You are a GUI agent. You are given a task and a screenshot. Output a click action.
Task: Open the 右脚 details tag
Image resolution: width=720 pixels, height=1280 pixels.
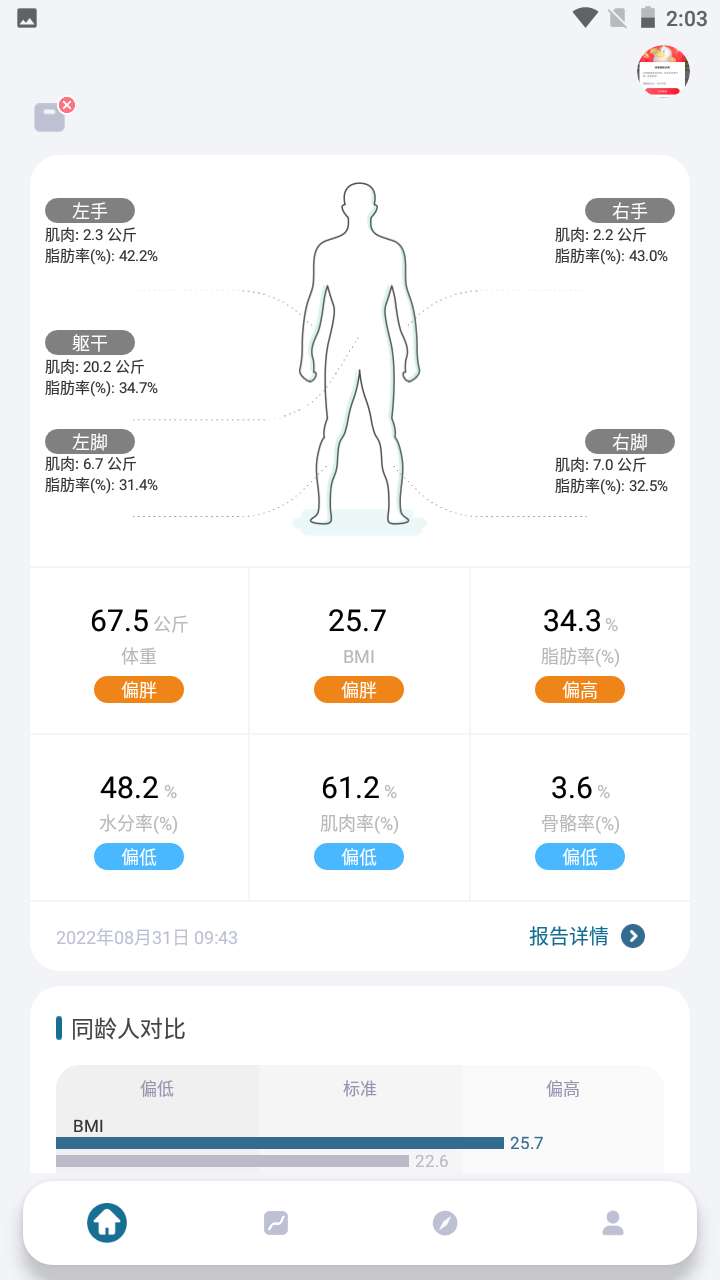[x=630, y=441]
